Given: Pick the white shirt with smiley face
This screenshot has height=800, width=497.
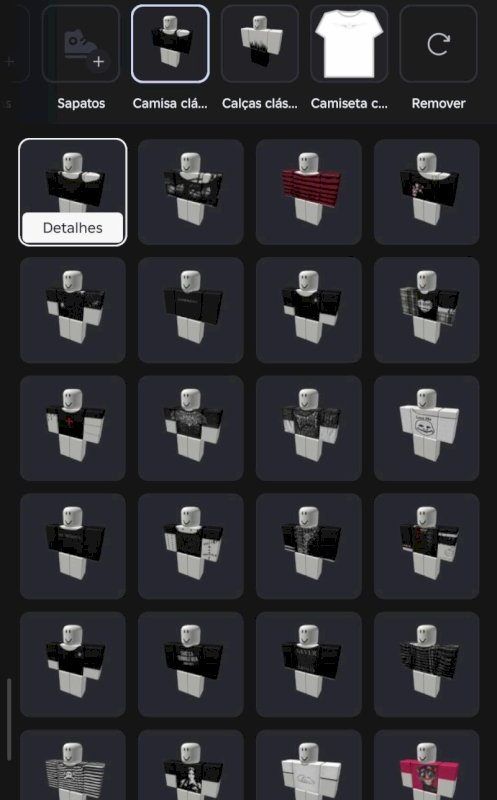Looking at the screenshot, I should (427, 428).
